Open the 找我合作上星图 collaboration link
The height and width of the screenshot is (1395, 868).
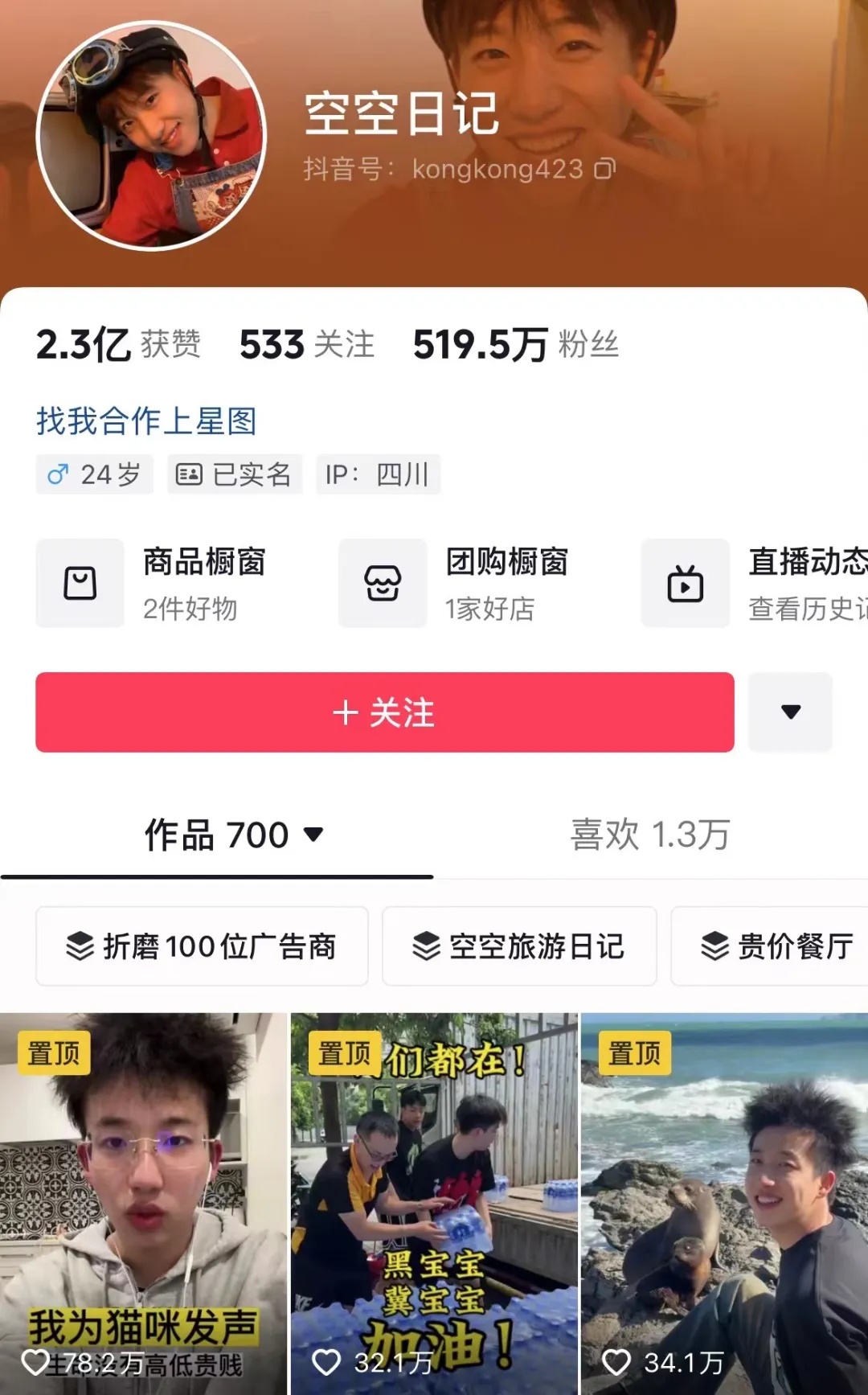146,424
